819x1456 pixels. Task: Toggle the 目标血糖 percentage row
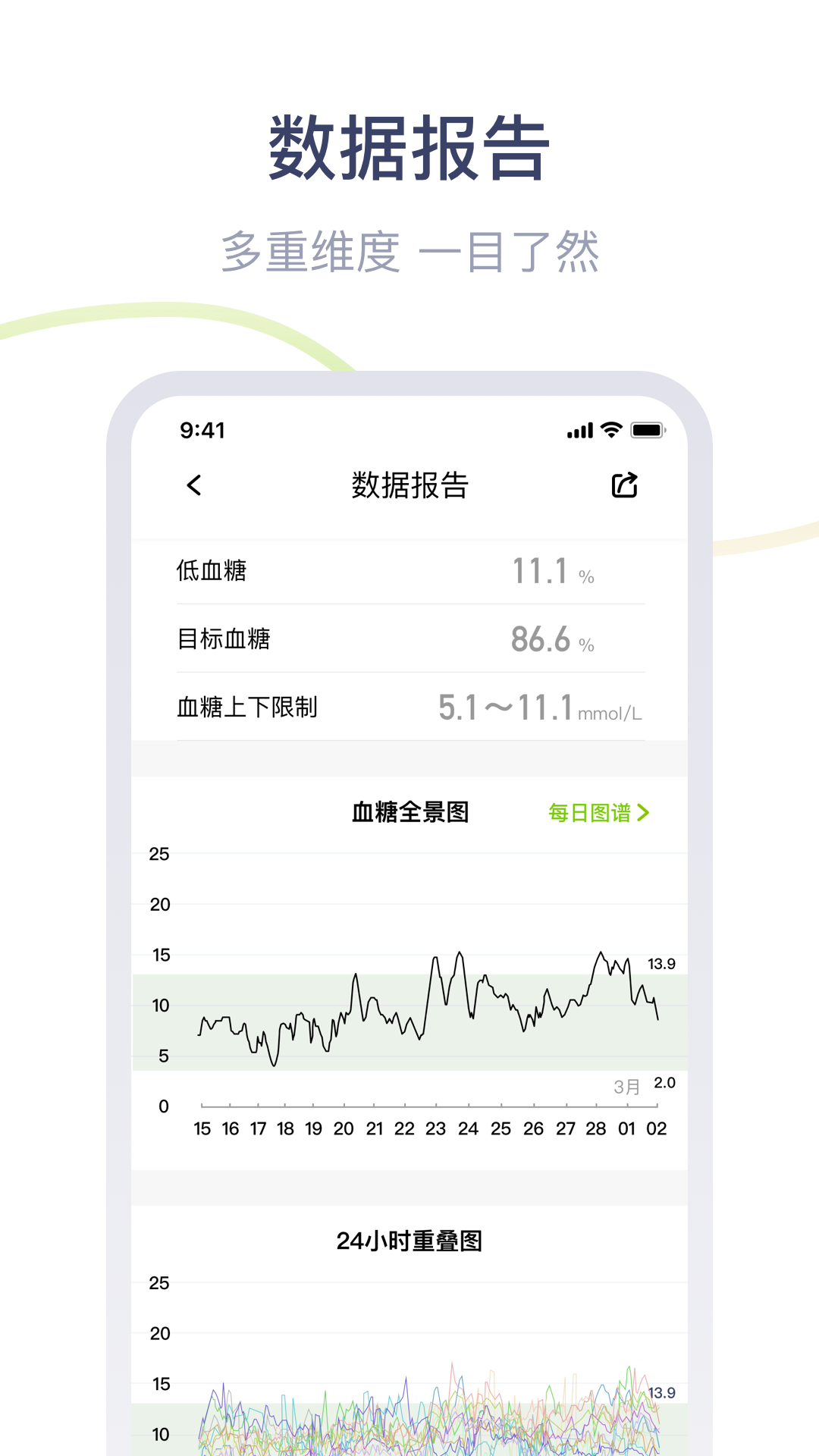[x=409, y=639]
